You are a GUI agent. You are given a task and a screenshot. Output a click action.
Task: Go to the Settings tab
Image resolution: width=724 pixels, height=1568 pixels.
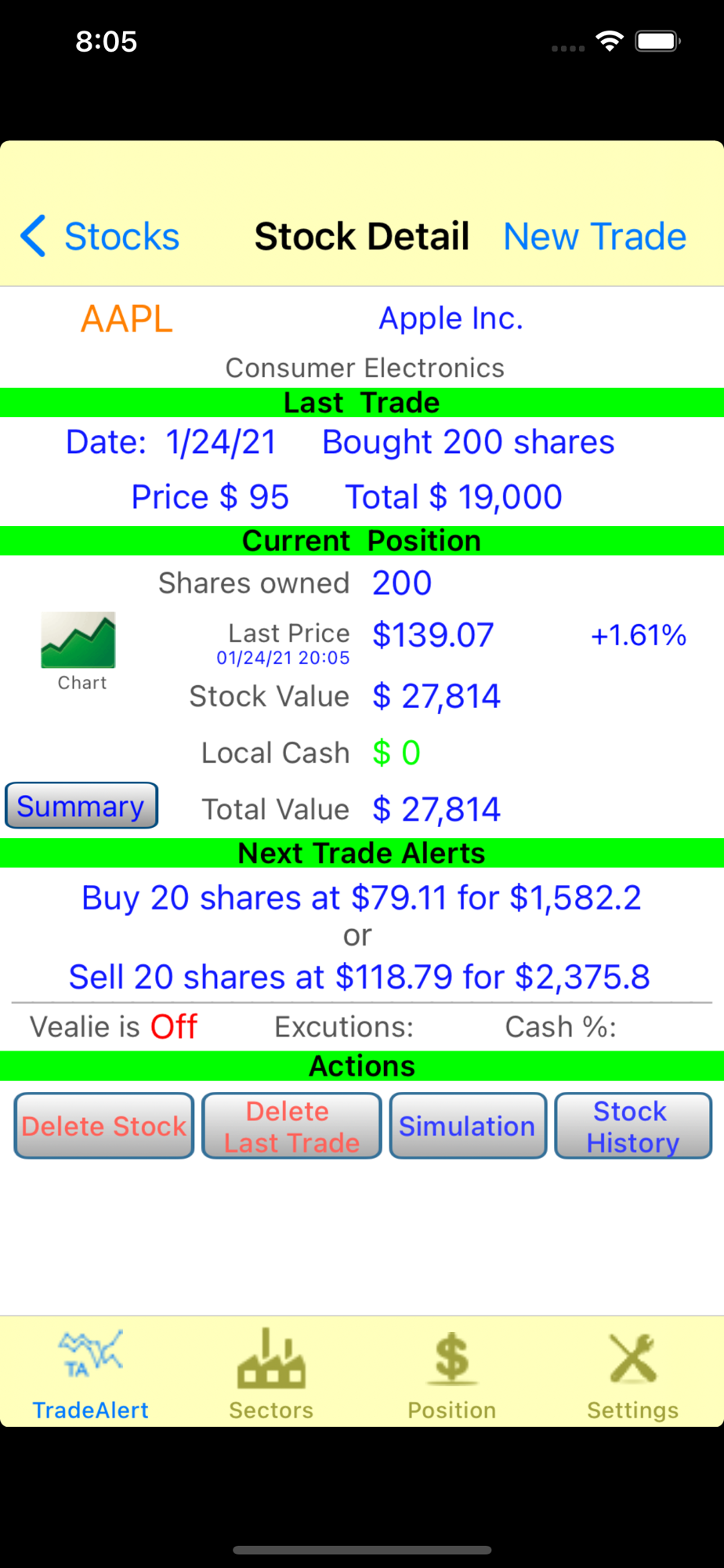[x=633, y=1375]
